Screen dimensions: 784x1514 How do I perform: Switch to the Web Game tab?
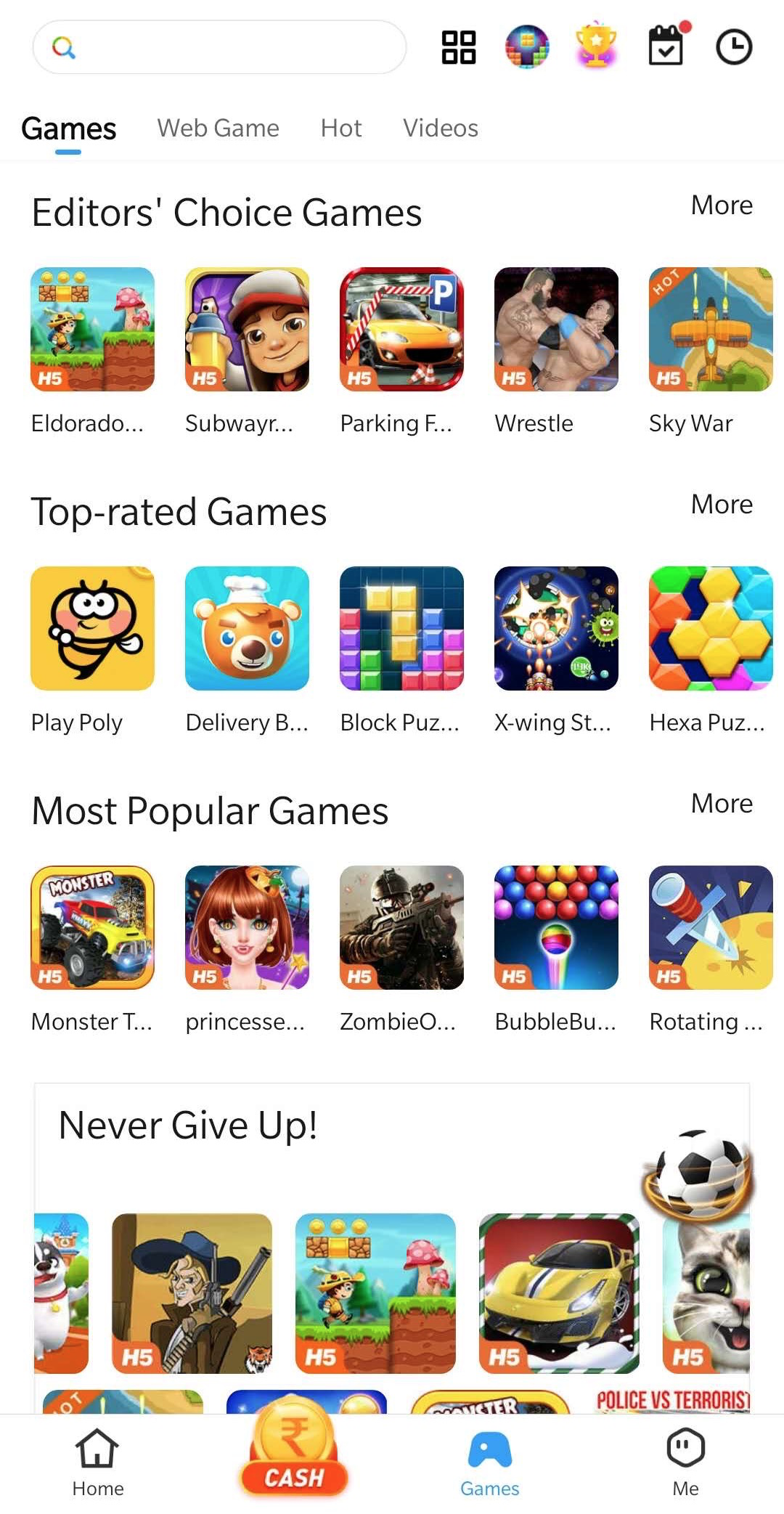click(x=218, y=129)
